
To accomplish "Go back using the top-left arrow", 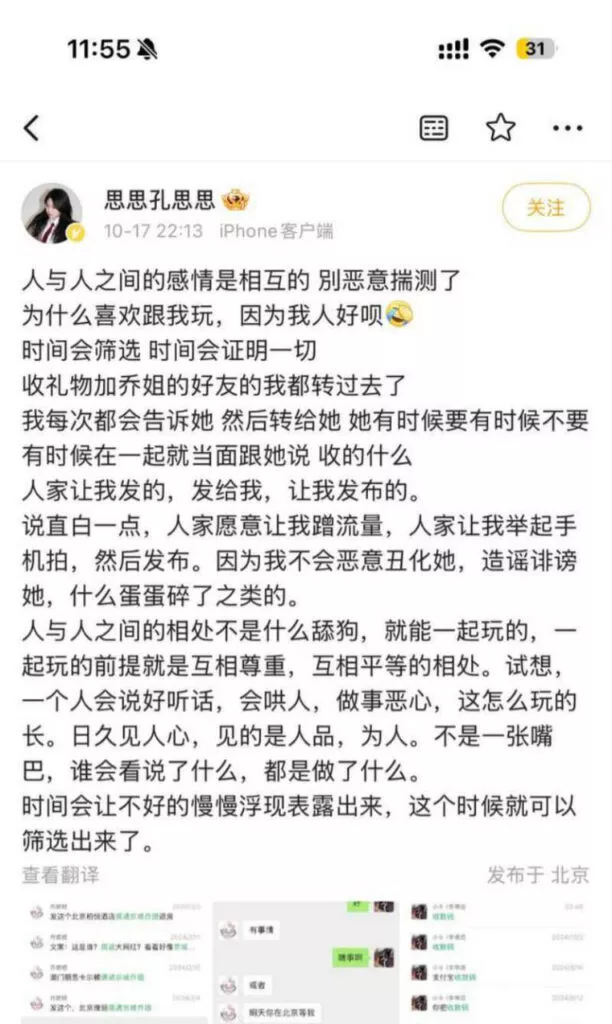I will click(32, 128).
